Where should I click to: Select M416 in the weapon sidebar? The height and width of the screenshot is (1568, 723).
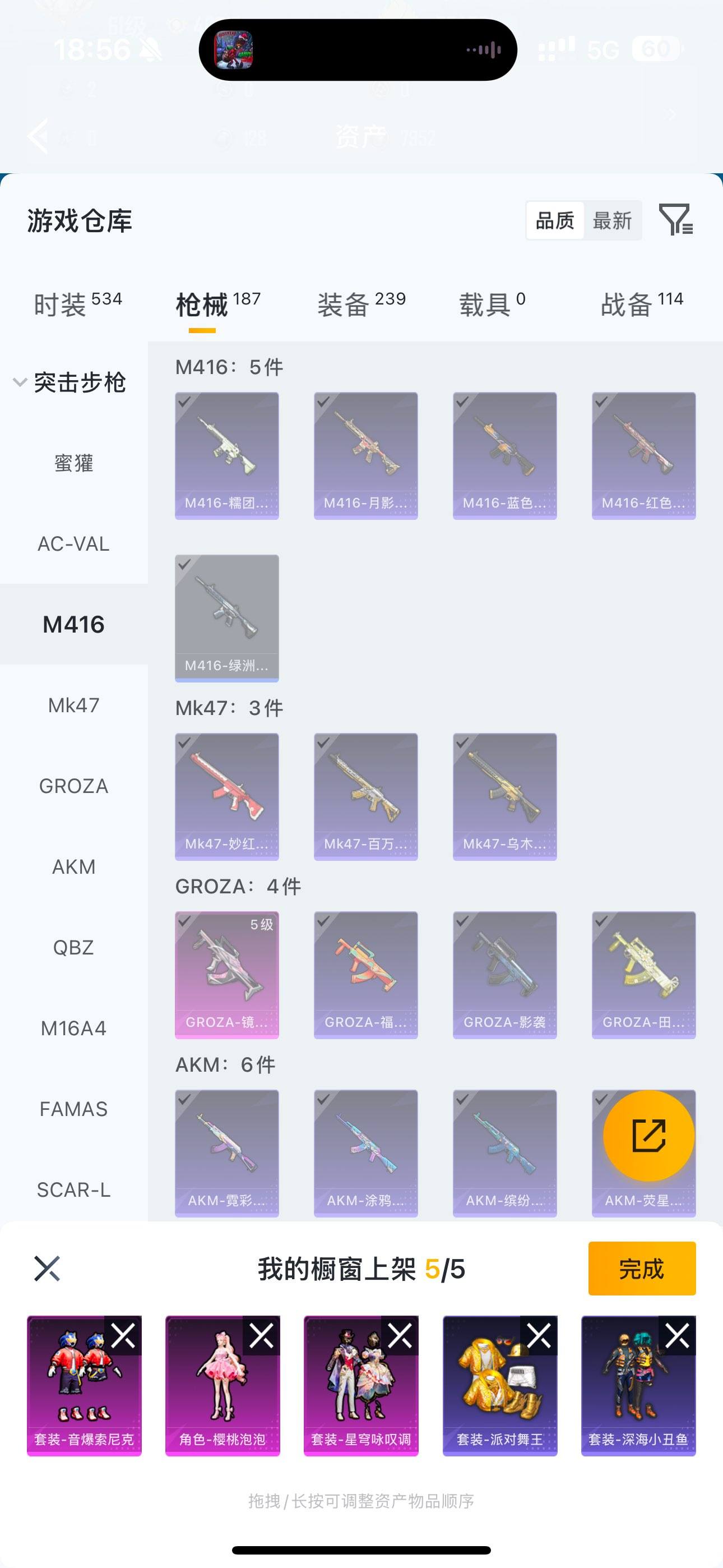point(73,624)
